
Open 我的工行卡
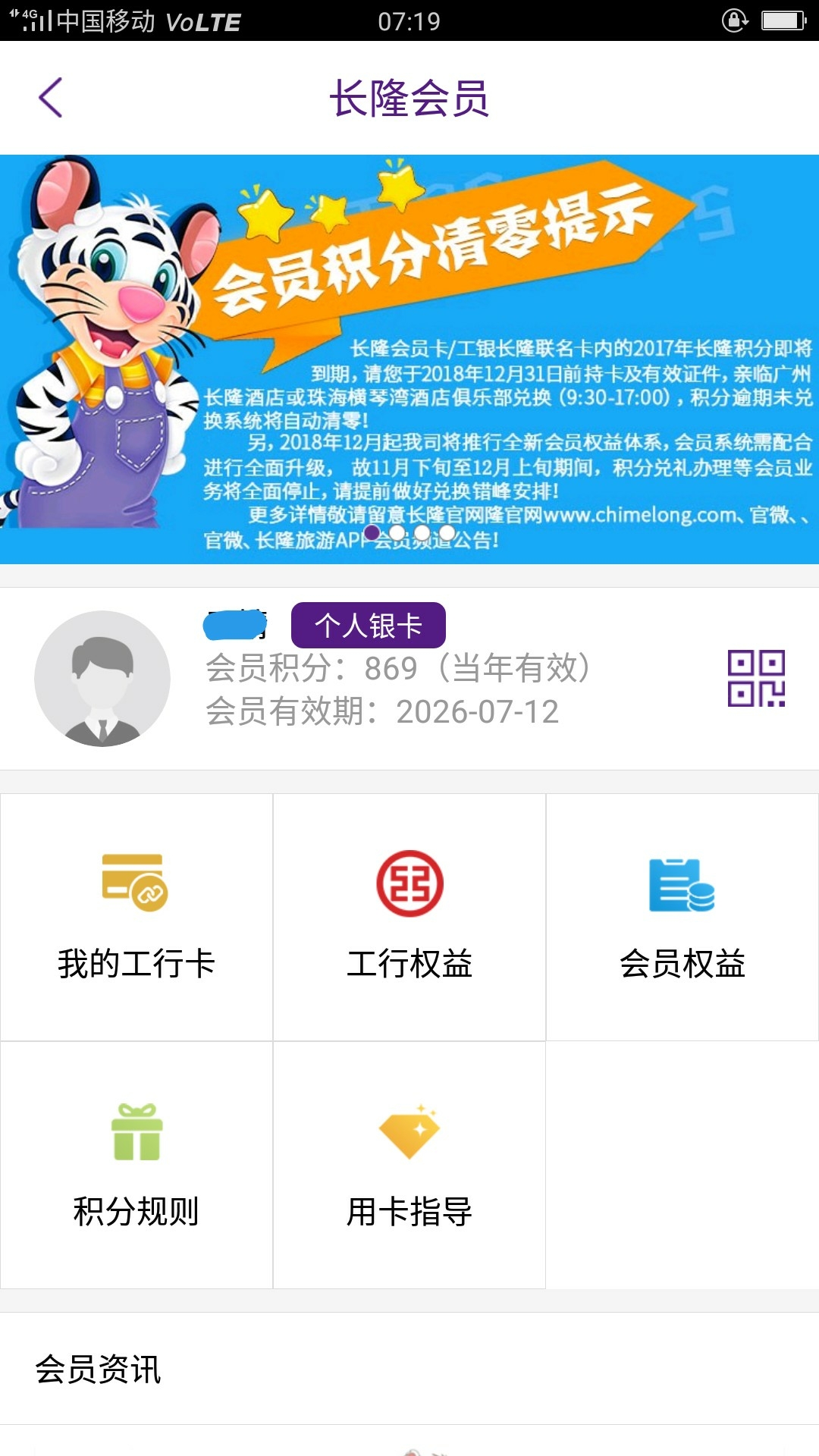pyautogui.click(x=136, y=917)
